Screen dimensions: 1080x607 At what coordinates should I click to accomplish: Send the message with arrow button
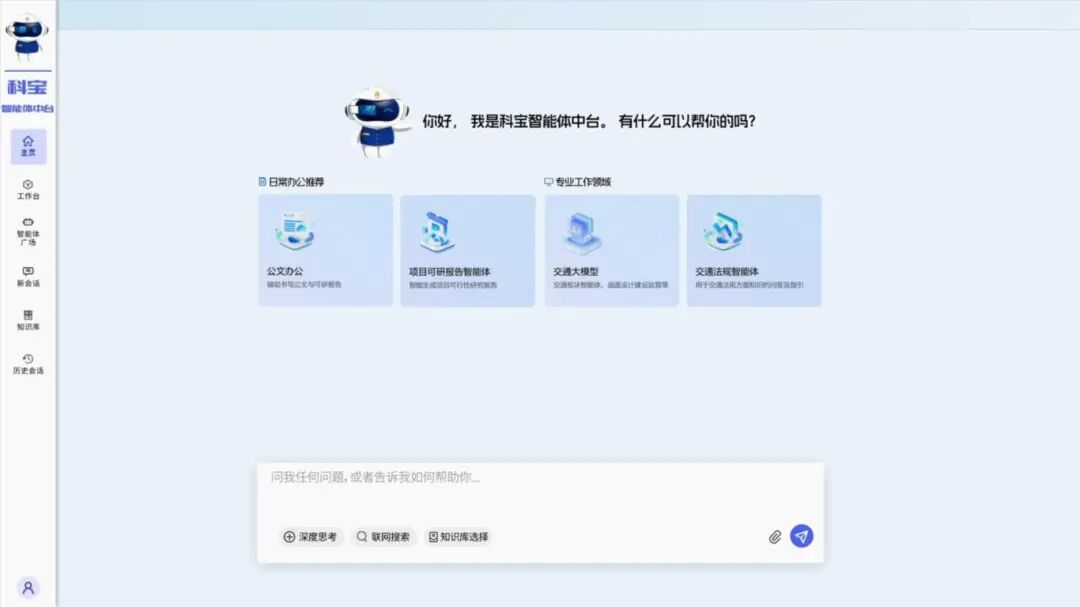pyautogui.click(x=801, y=536)
